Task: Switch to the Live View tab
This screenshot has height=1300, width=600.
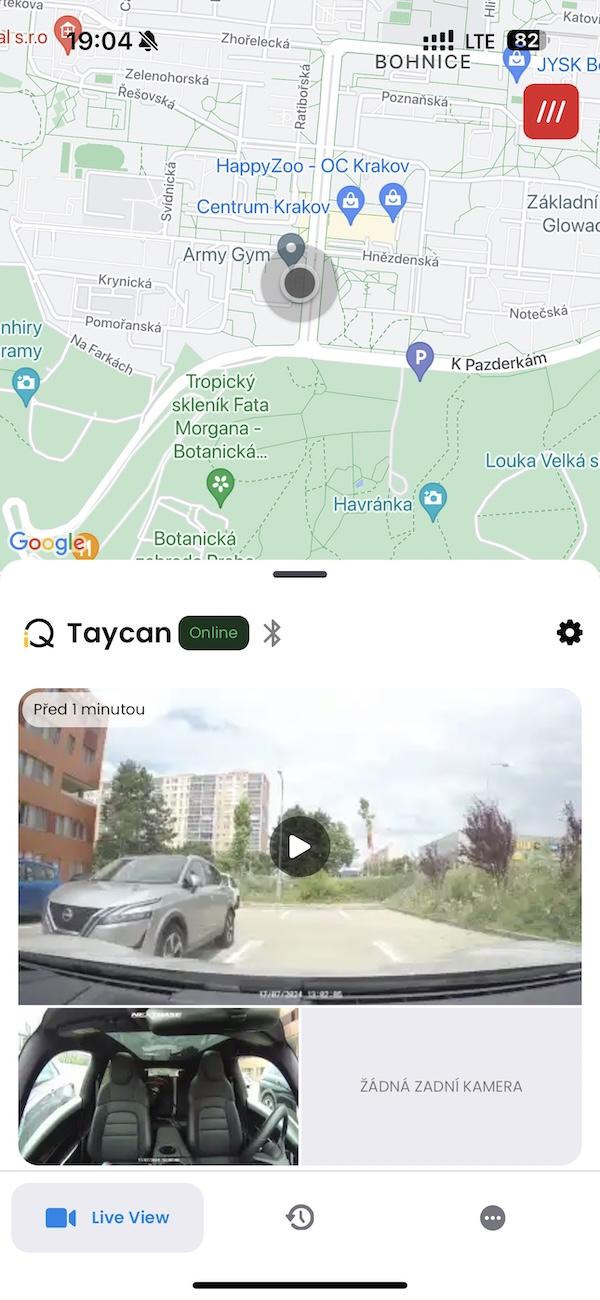Action: [107, 1217]
